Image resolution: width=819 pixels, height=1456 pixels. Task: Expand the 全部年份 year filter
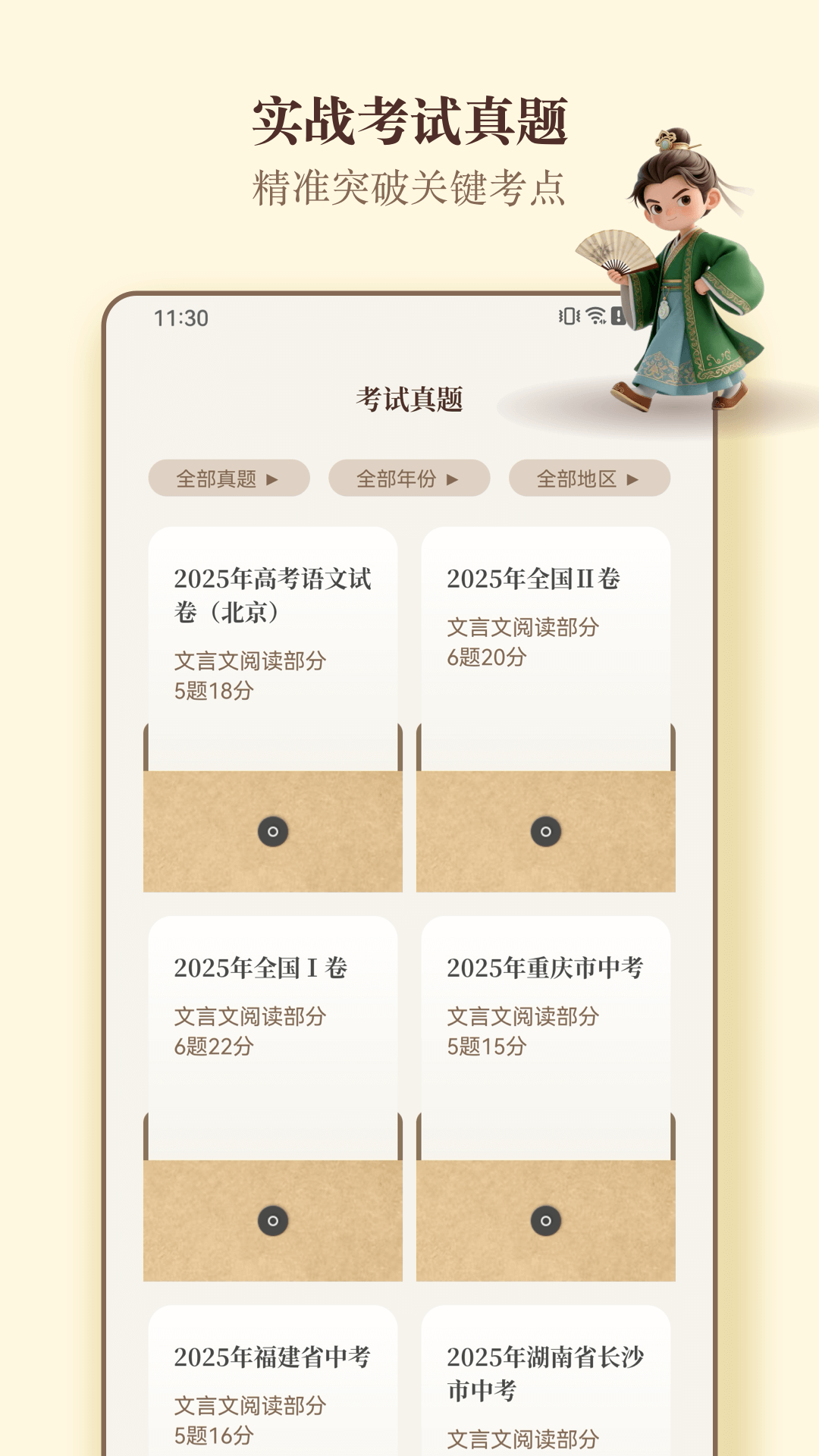(409, 479)
